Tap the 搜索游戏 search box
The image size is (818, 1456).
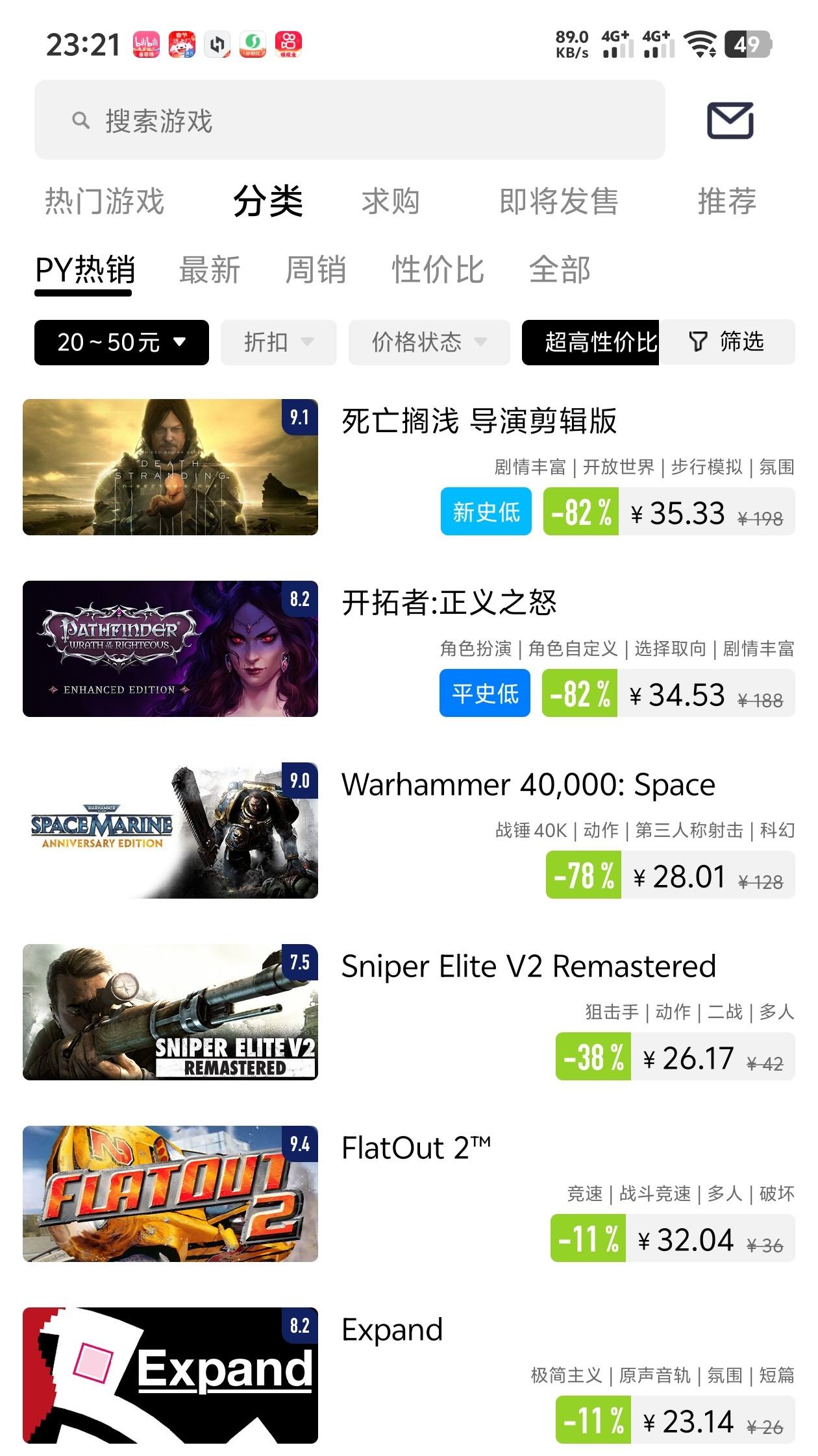pyautogui.click(x=349, y=120)
